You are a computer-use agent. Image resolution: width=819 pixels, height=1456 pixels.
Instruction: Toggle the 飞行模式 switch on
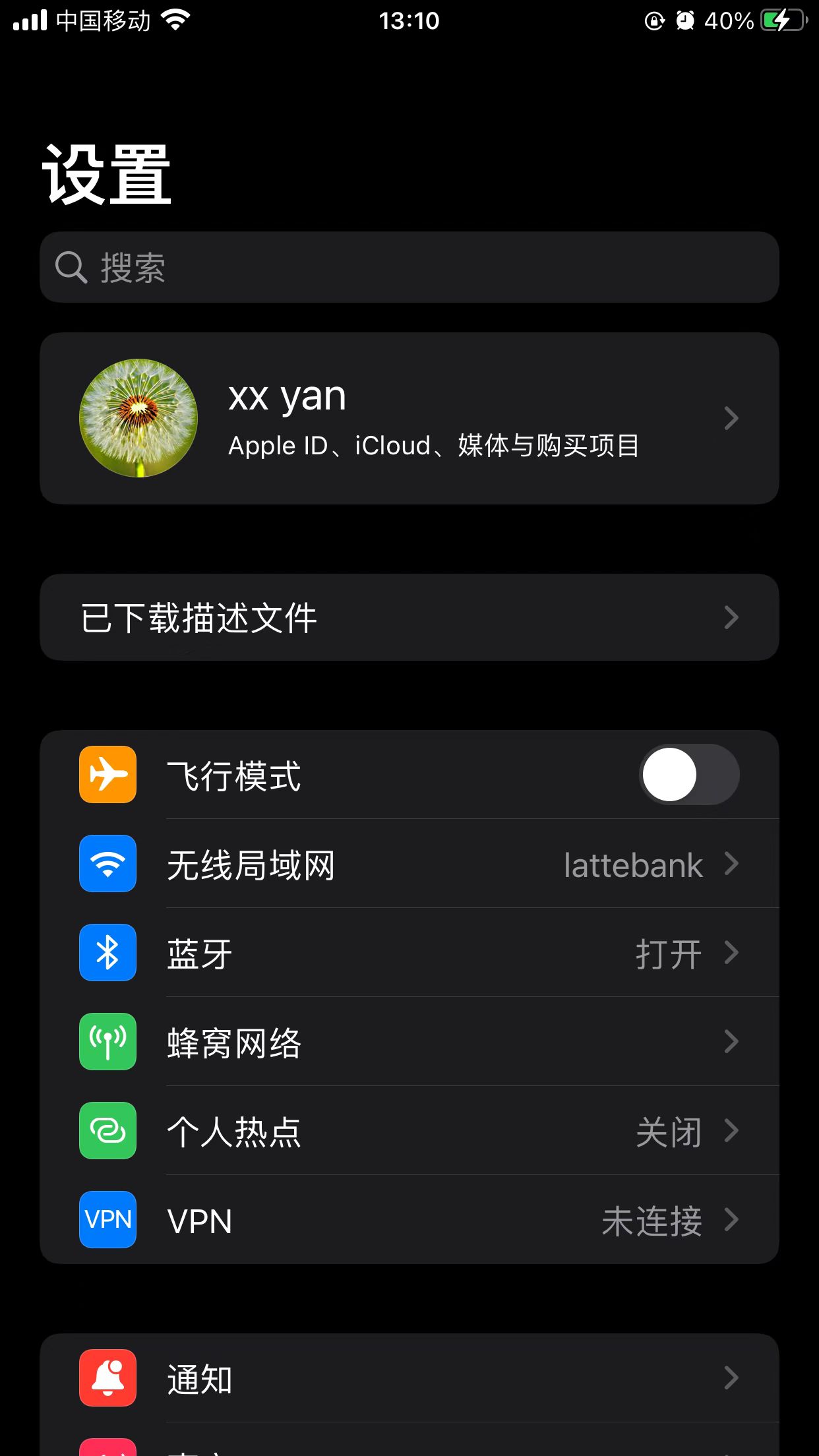point(688,774)
